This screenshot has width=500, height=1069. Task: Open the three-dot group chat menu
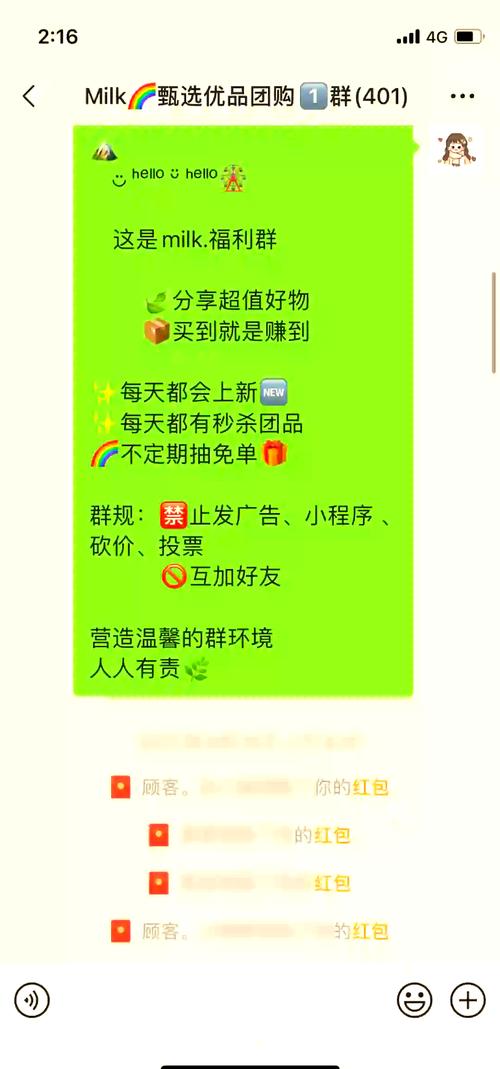tap(462, 97)
